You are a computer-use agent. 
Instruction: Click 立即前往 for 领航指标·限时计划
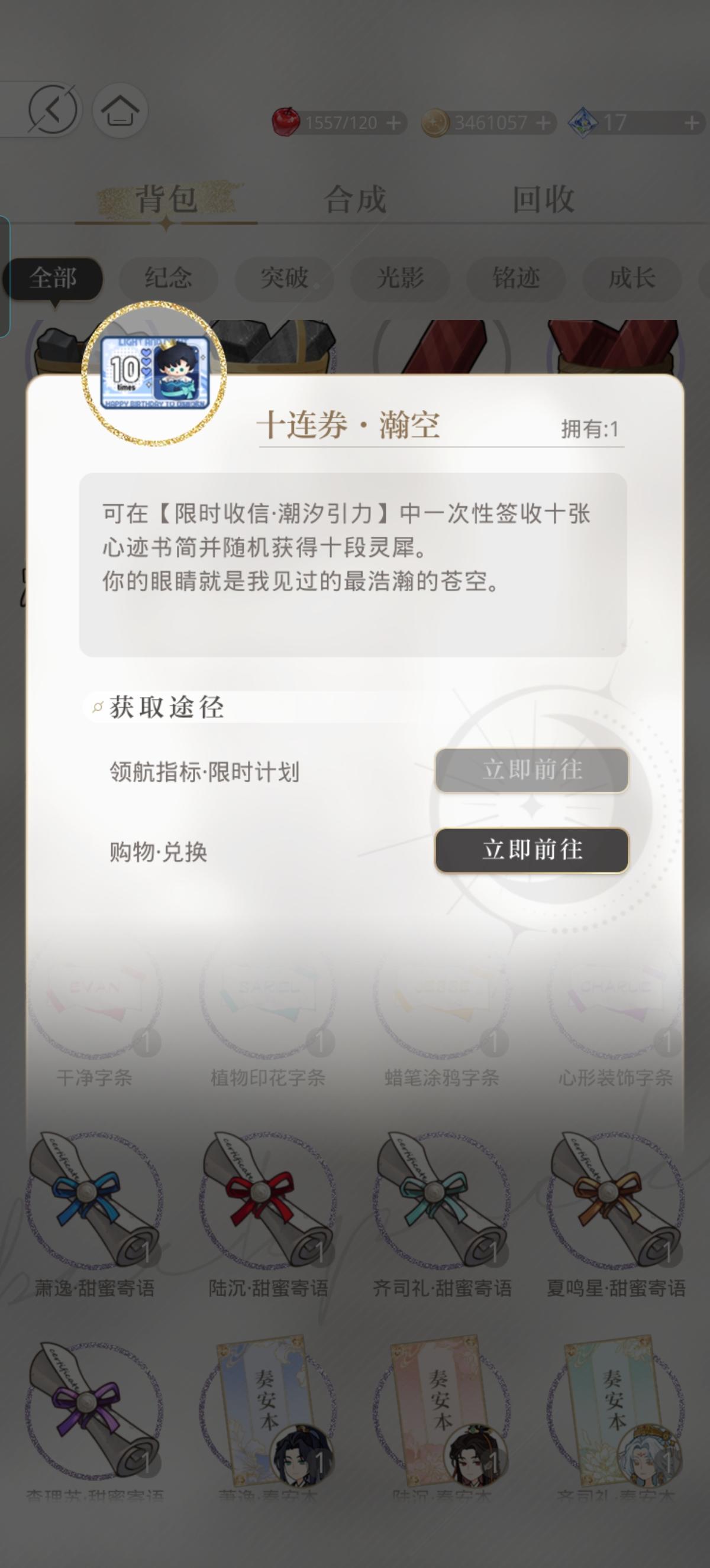[x=532, y=772]
